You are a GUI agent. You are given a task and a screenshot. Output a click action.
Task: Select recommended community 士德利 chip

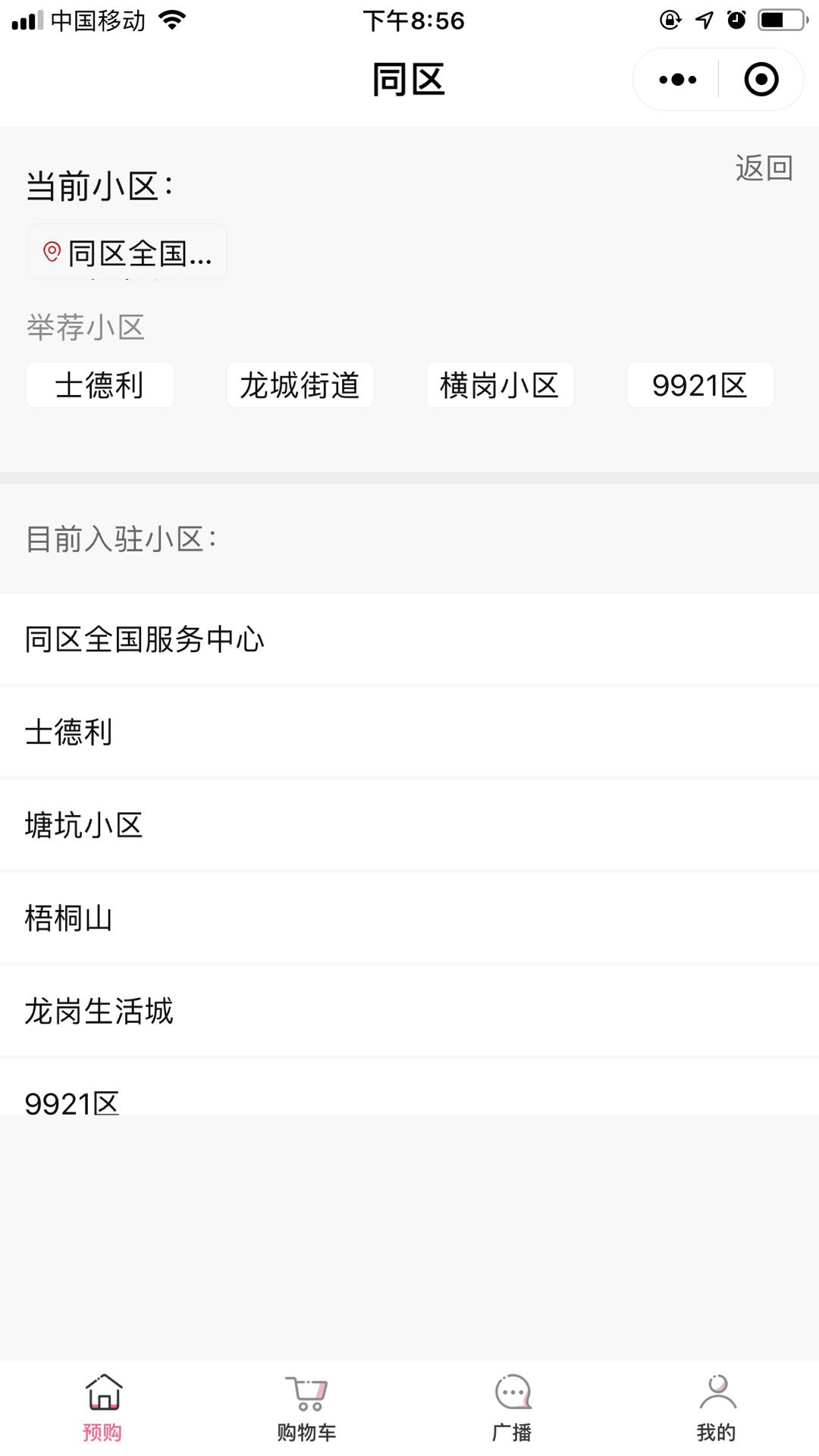pos(100,385)
